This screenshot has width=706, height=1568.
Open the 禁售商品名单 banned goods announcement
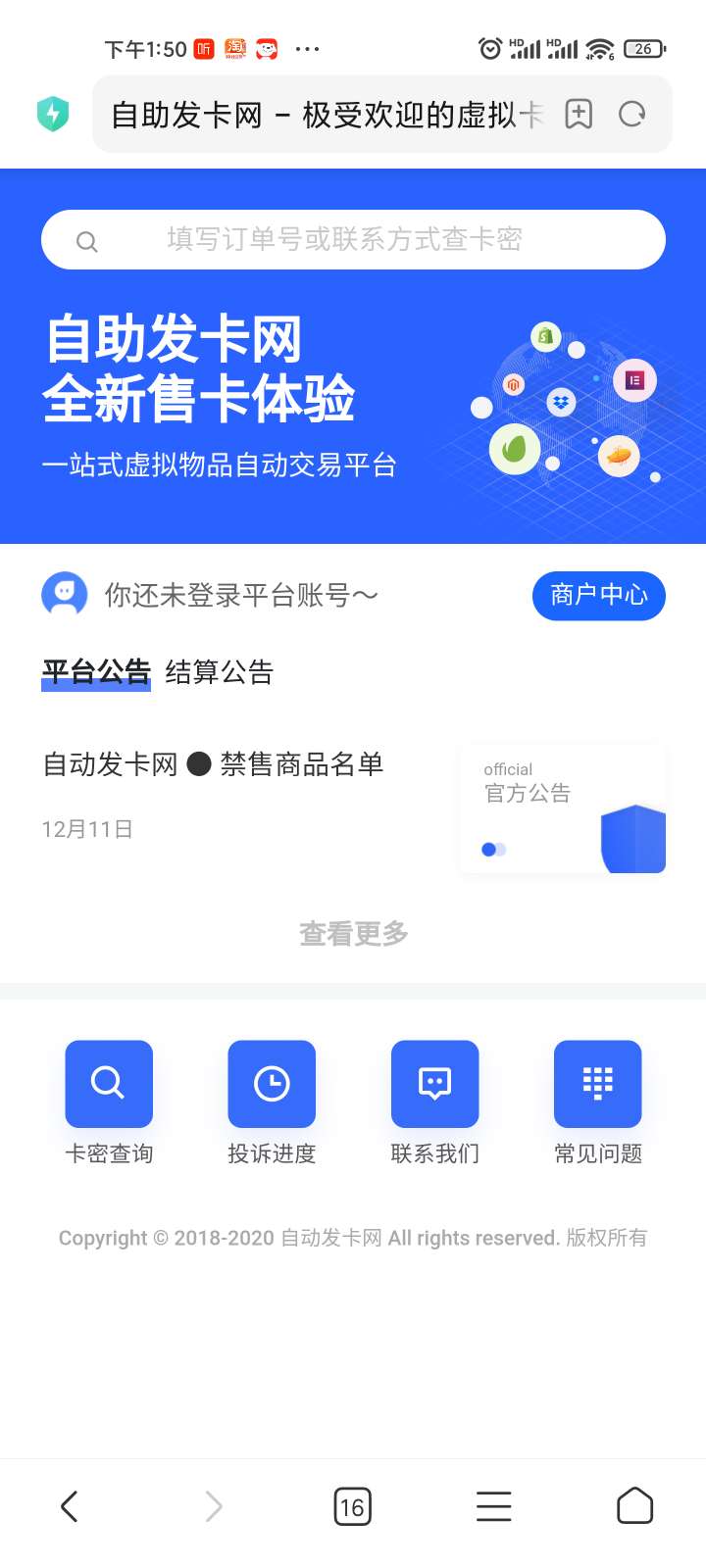(x=213, y=764)
